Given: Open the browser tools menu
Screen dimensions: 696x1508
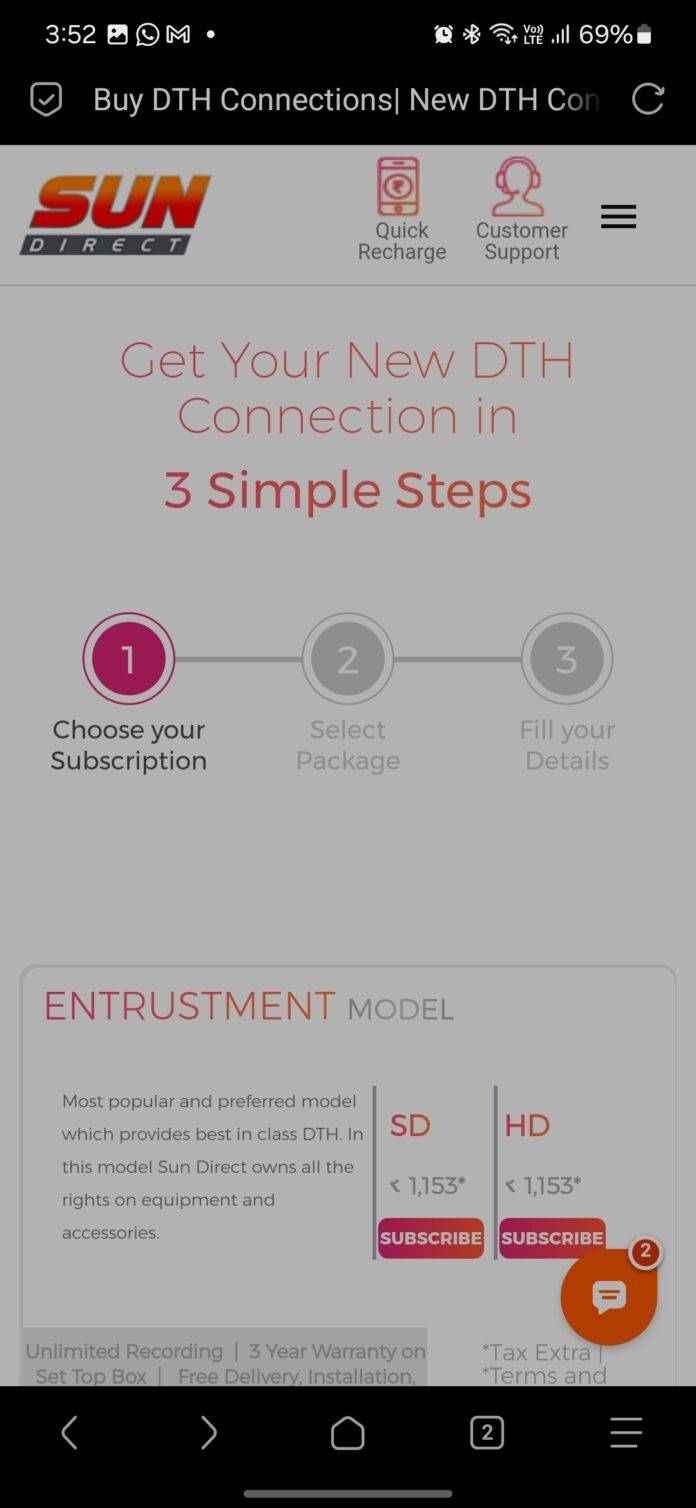Looking at the screenshot, I should tap(625, 1433).
